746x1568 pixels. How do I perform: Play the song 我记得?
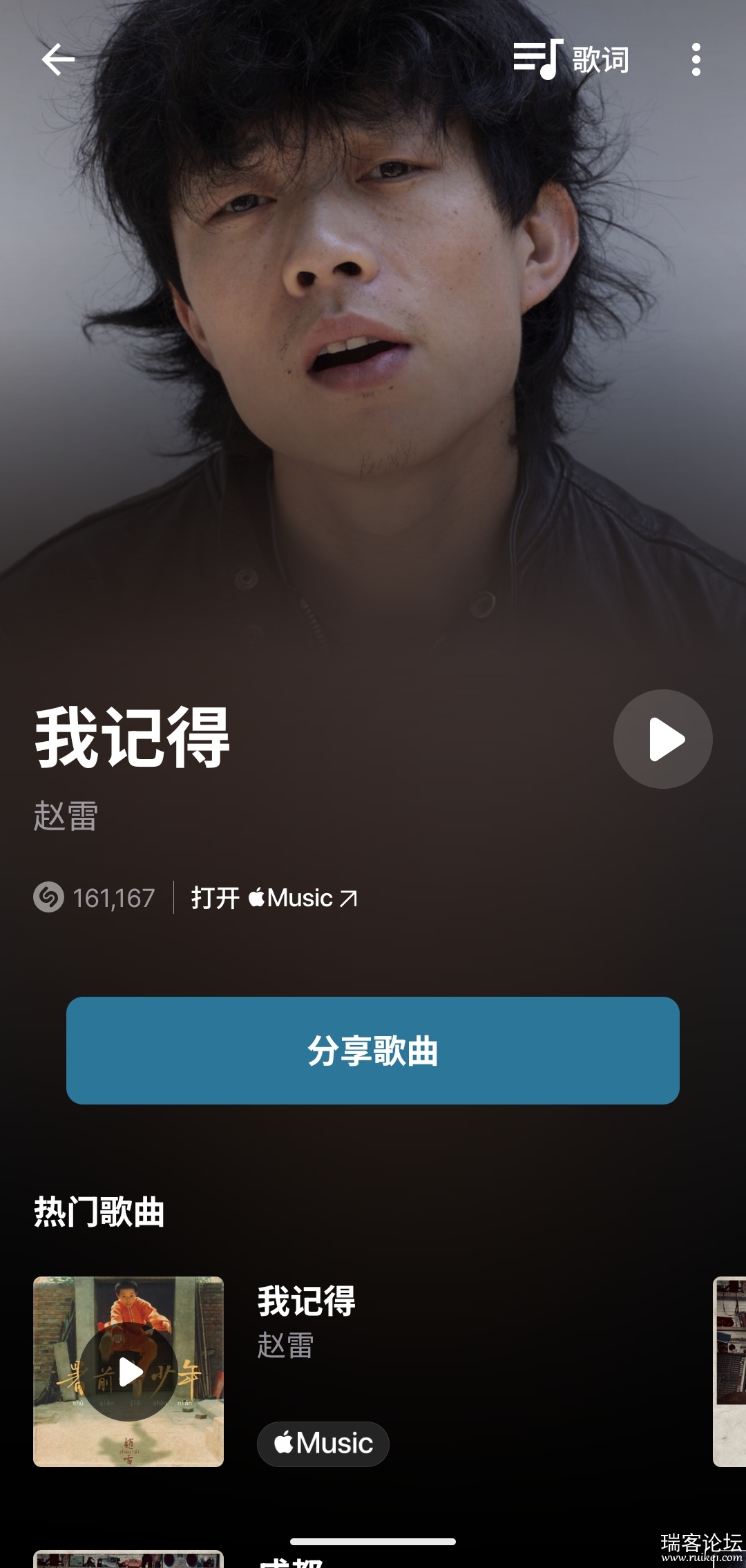click(x=662, y=739)
